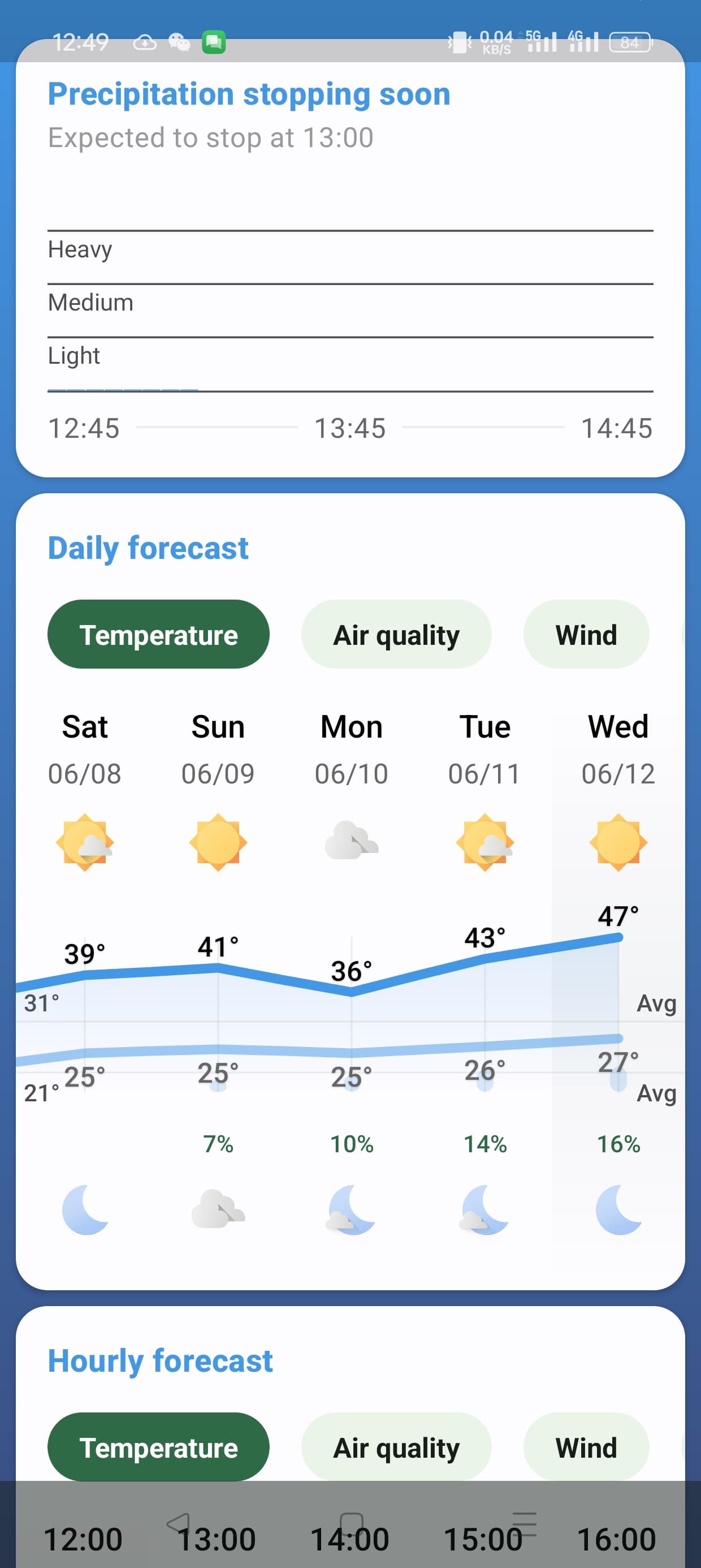Screen dimensions: 701x1568
Task: Go back with the system back button
Action: coord(178,1523)
